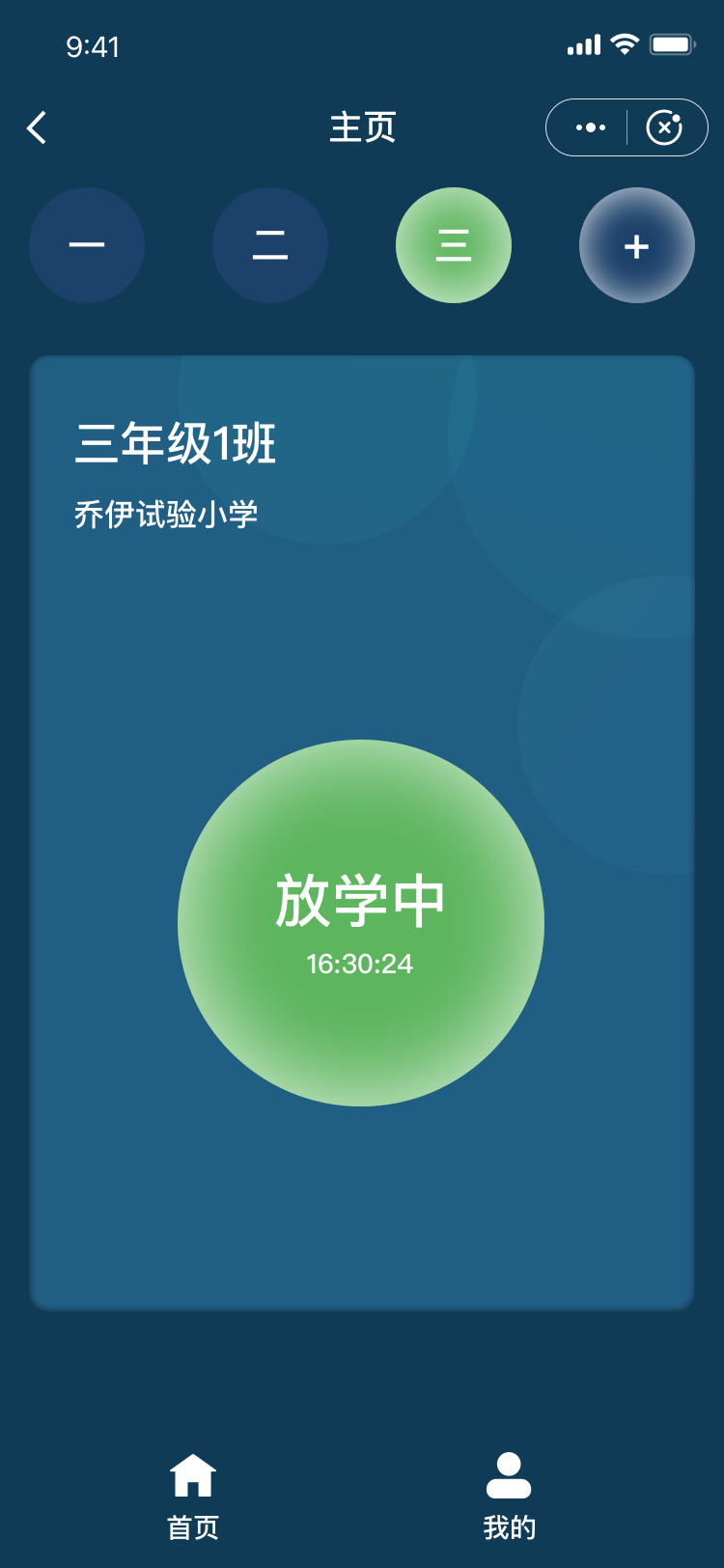Switch to grade 一 circle
Screen dimensions: 724x1568
pyautogui.click(x=87, y=245)
